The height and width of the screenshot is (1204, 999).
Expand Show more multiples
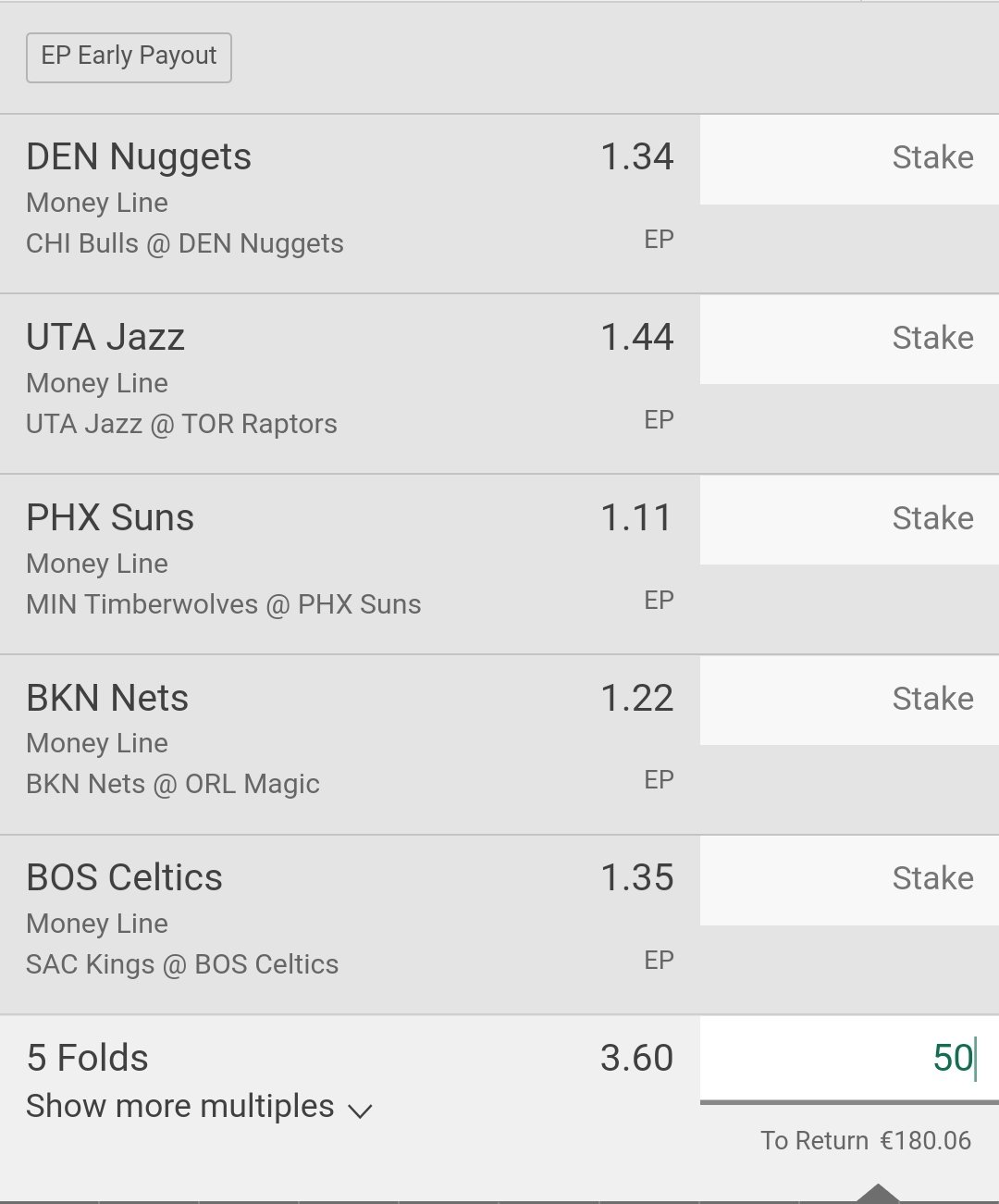(x=199, y=1107)
